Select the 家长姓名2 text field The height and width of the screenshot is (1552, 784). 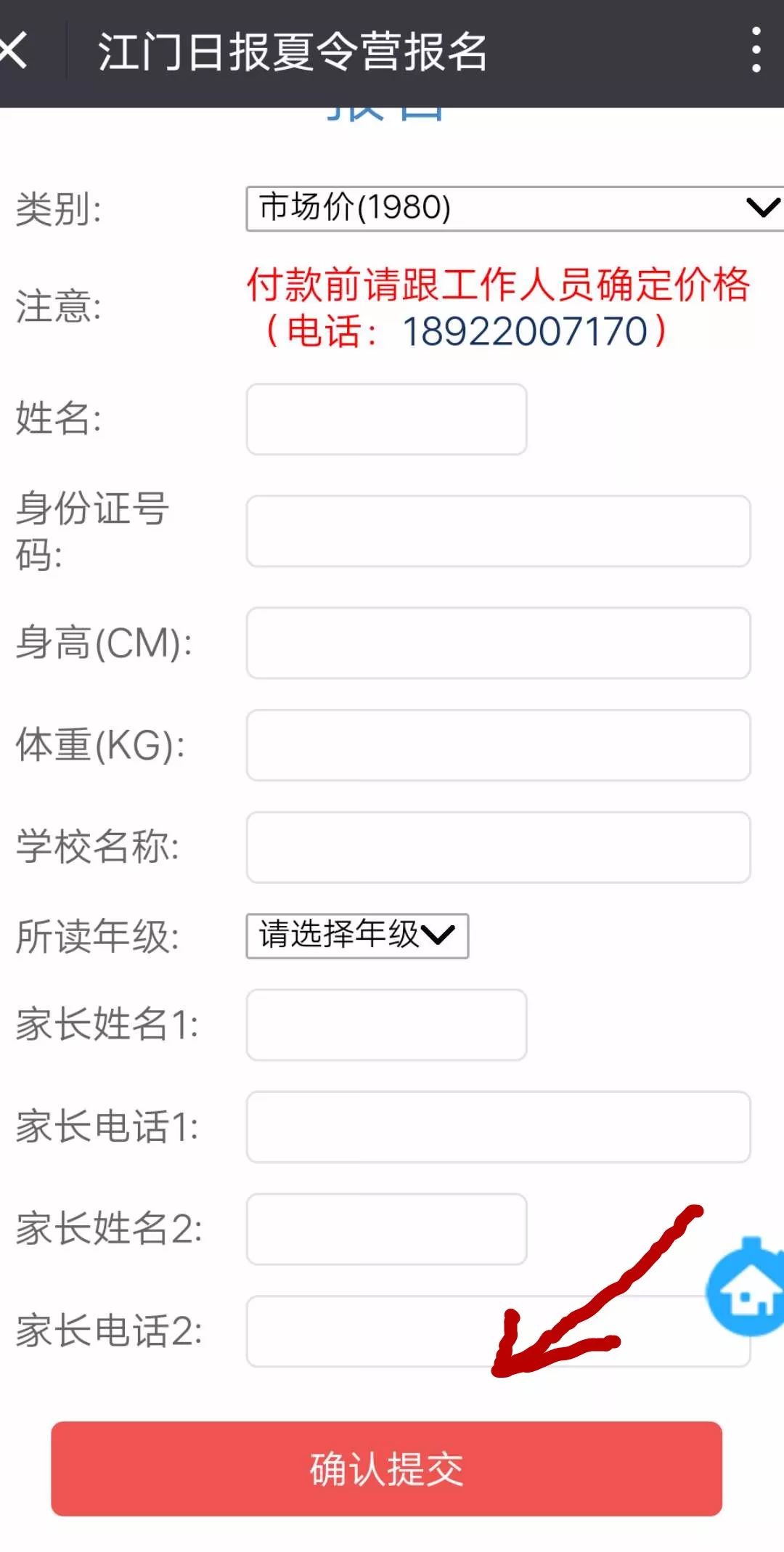tap(386, 1229)
